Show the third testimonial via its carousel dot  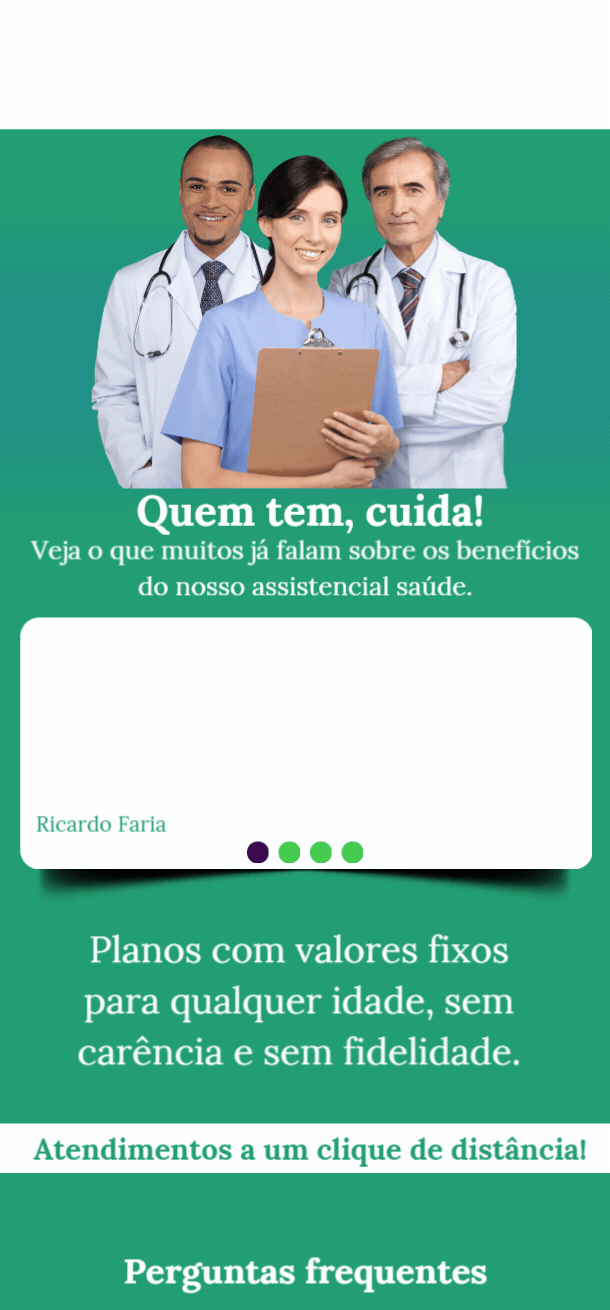pos(321,852)
